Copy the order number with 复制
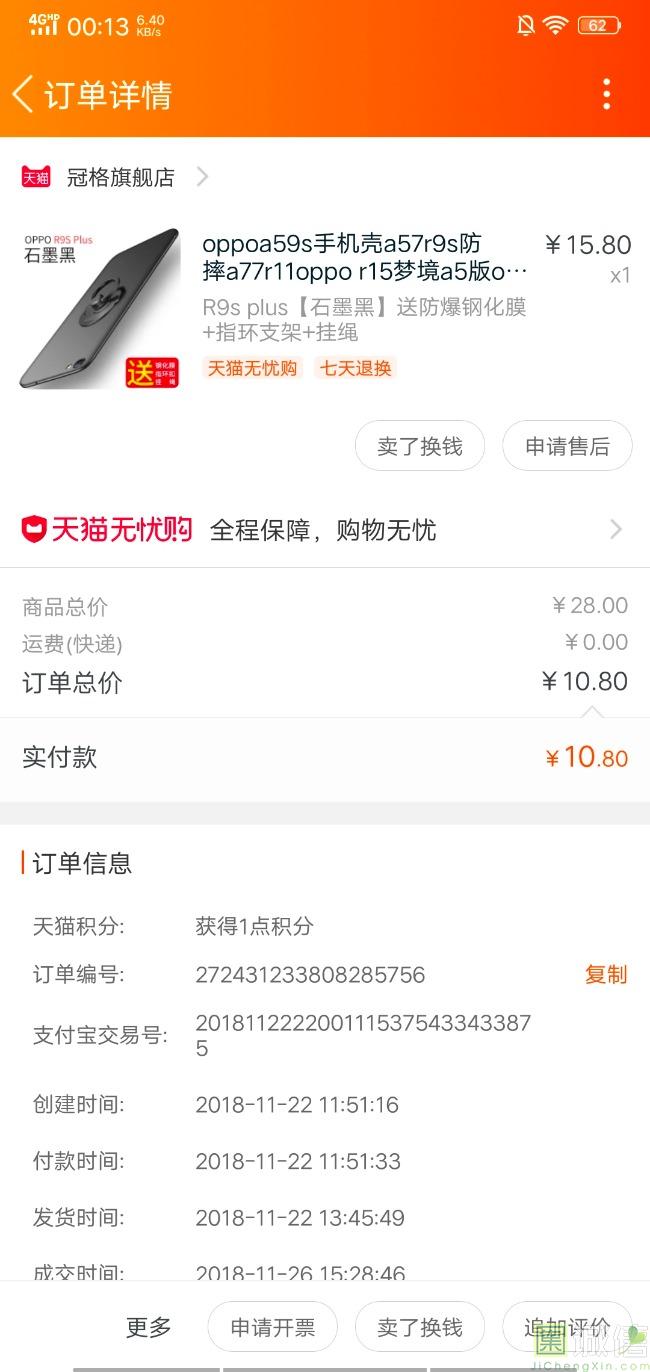Viewport: 650px width, 1372px height. pyautogui.click(x=606, y=974)
